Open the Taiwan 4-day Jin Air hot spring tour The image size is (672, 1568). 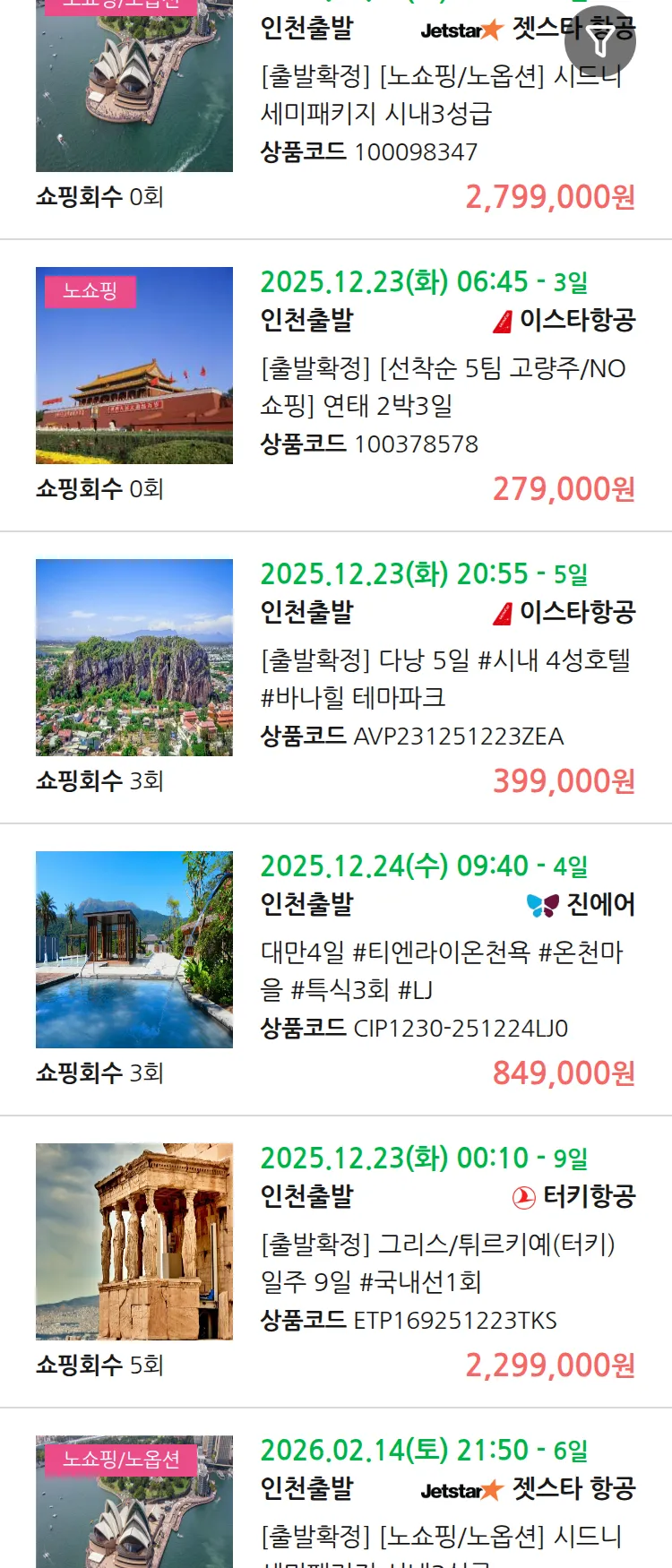(441, 971)
